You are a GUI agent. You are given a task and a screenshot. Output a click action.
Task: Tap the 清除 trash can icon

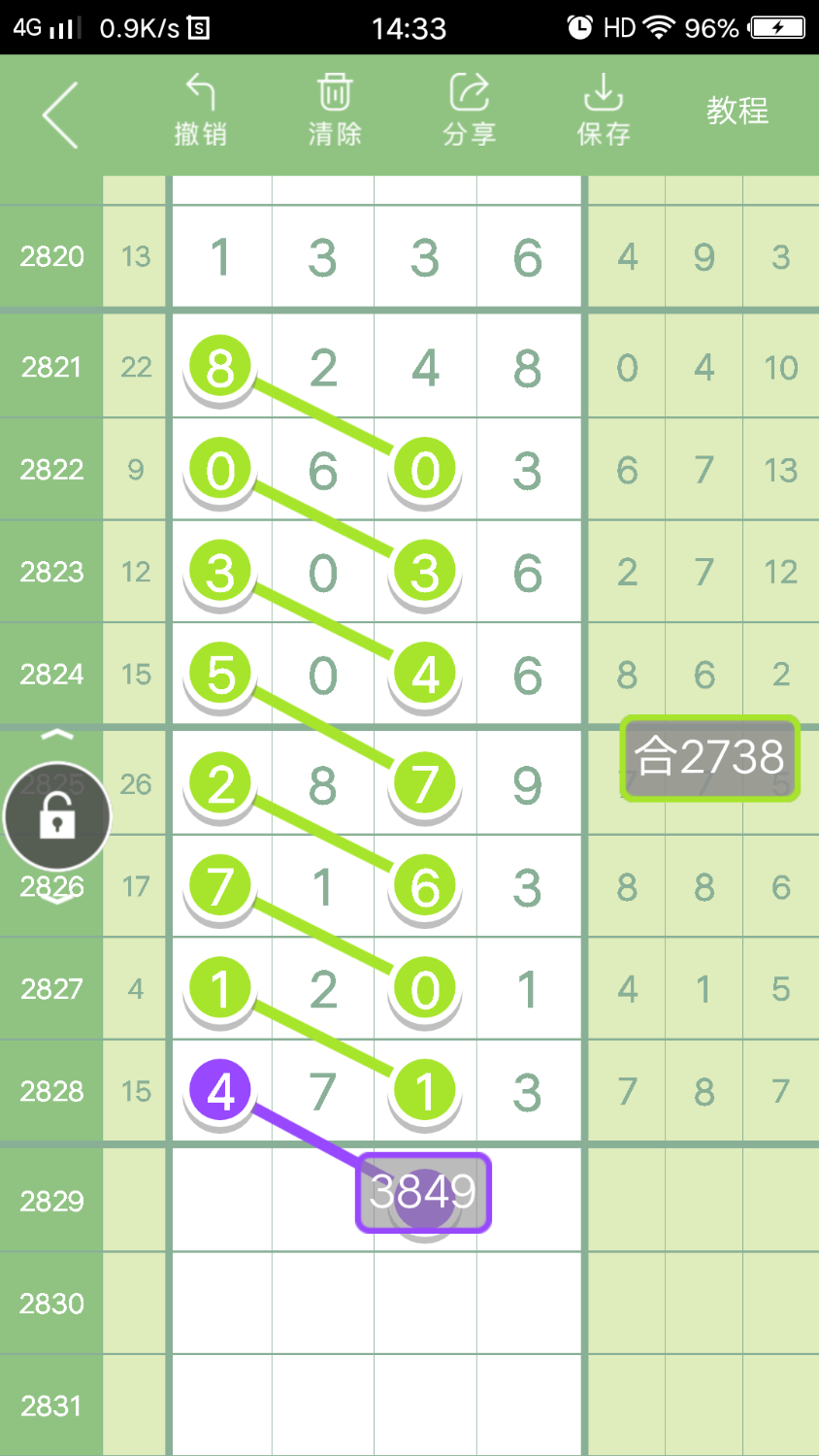[333, 90]
